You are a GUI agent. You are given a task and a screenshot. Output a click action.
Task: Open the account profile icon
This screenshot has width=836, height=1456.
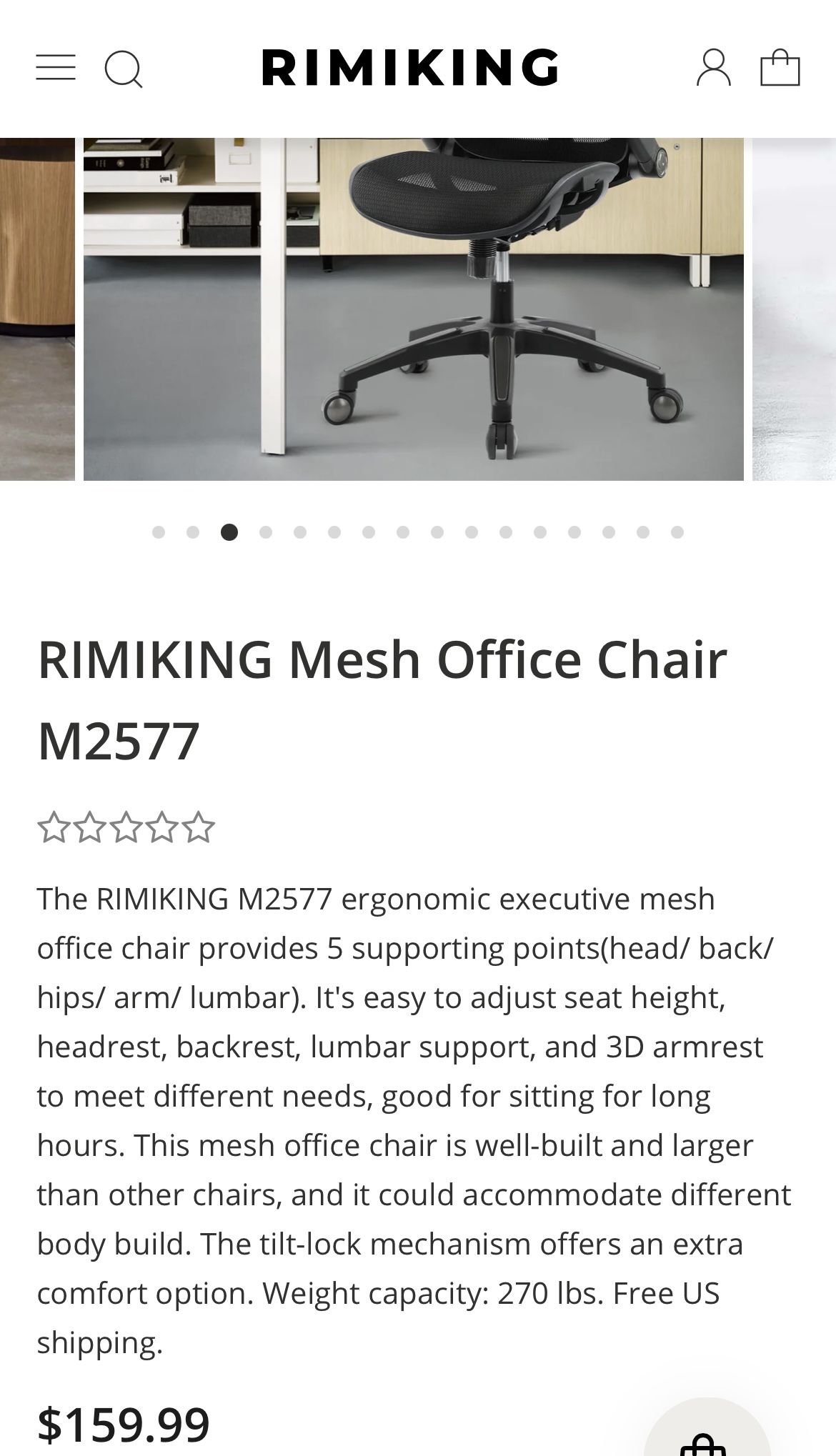point(713,68)
